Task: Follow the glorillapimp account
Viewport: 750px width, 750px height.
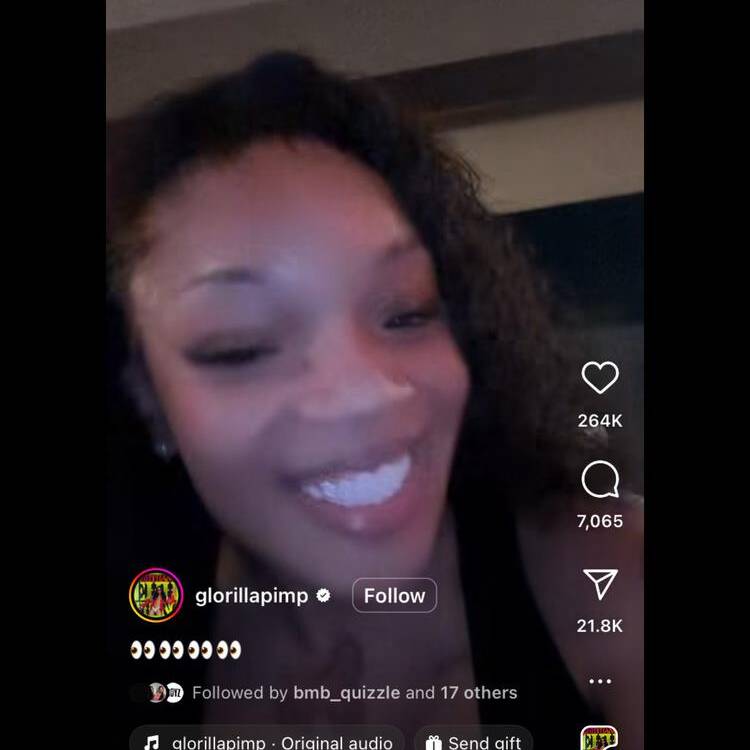Action: (394, 595)
